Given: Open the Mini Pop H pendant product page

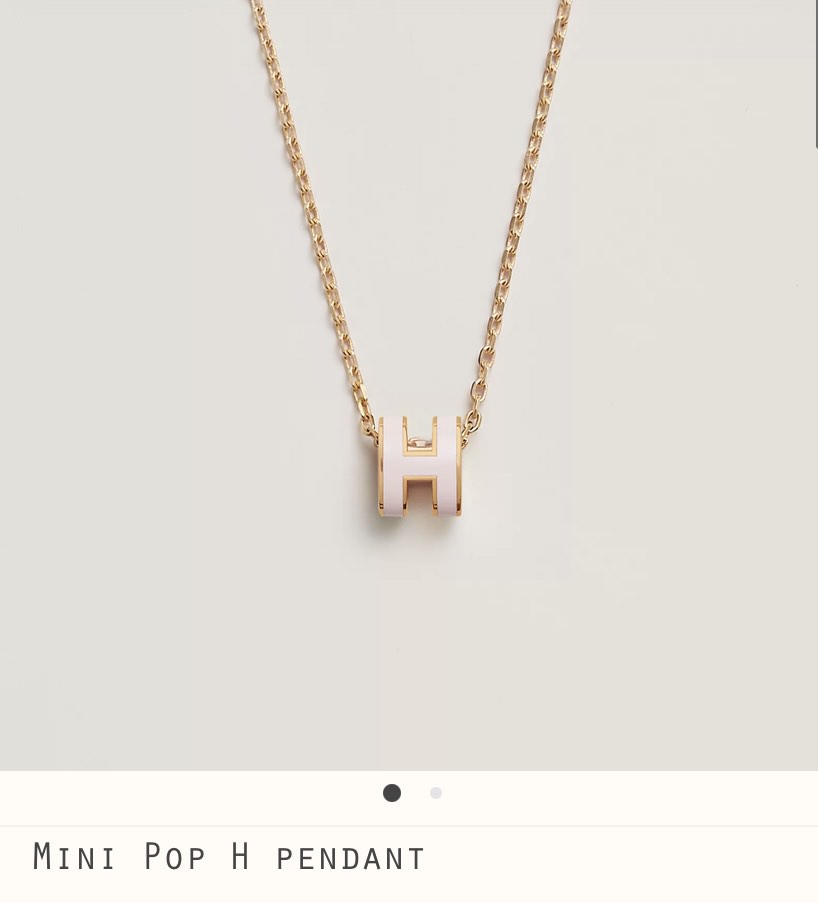Looking at the screenshot, I should click(228, 857).
